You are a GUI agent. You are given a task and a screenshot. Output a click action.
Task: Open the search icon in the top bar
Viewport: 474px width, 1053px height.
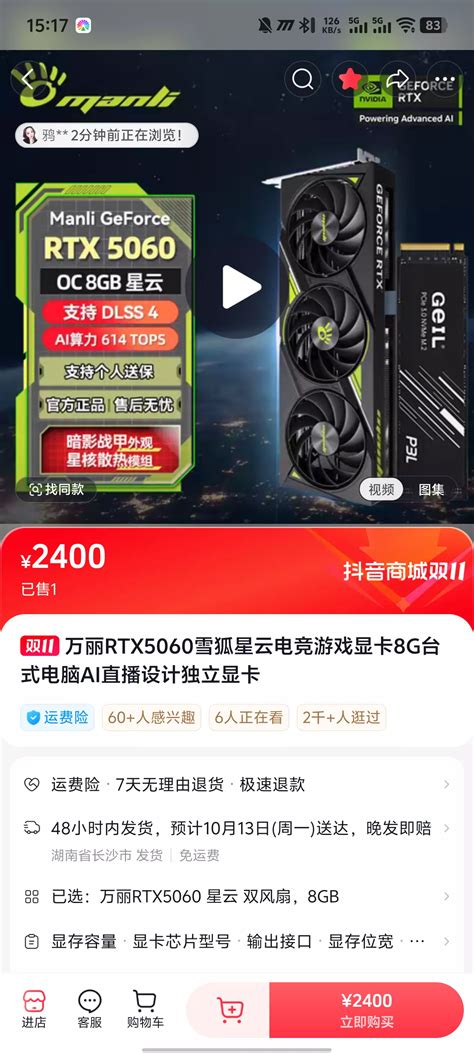coord(303,79)
